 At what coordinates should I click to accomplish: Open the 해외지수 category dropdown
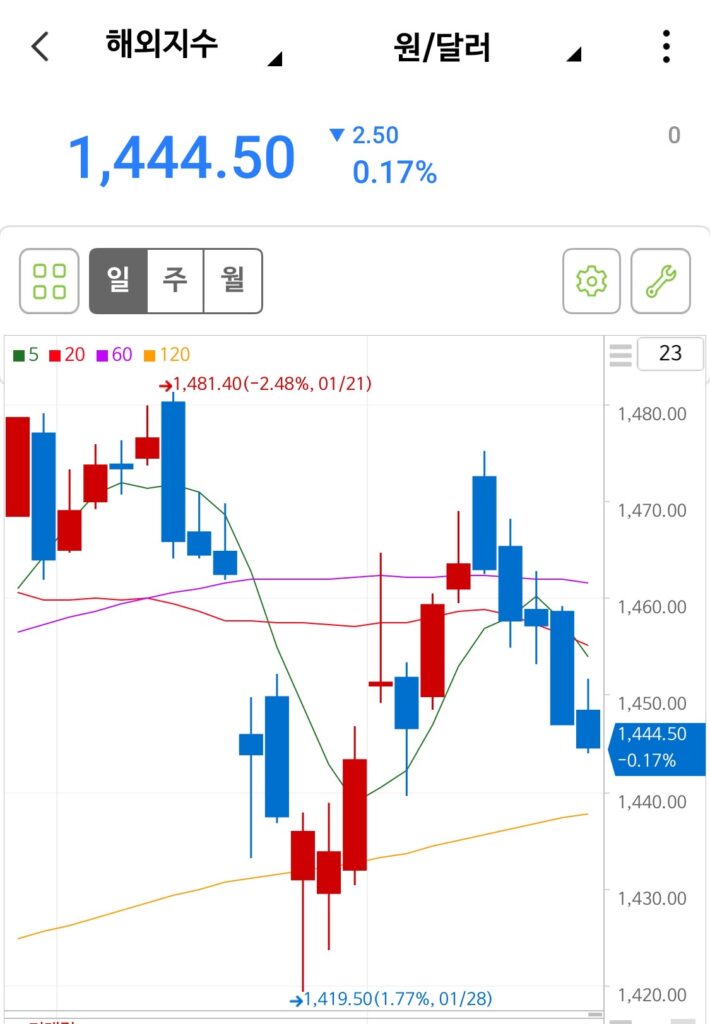click(x=190, y=47)
